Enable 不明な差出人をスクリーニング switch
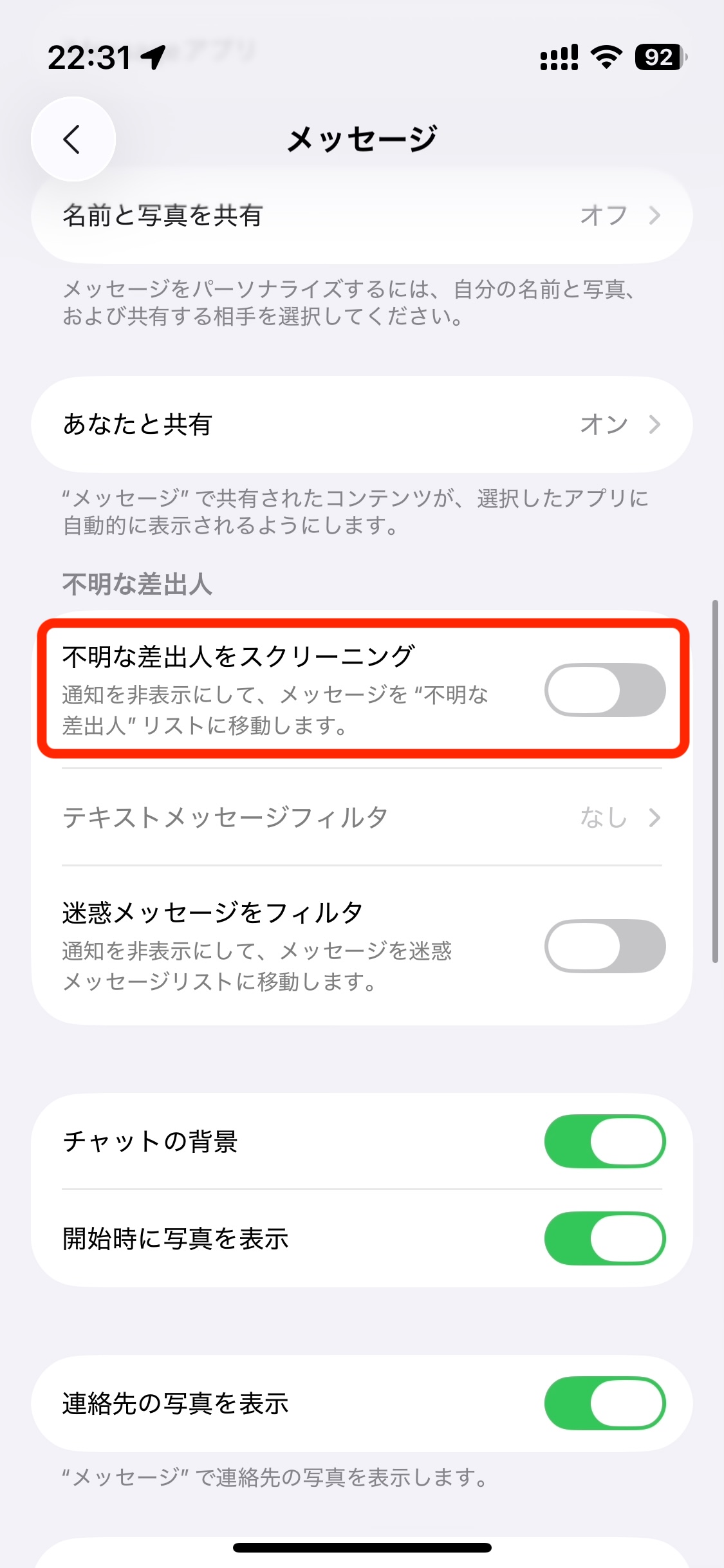The height and width of the screenshot is (1568, 724). click(x=604, y=690)
